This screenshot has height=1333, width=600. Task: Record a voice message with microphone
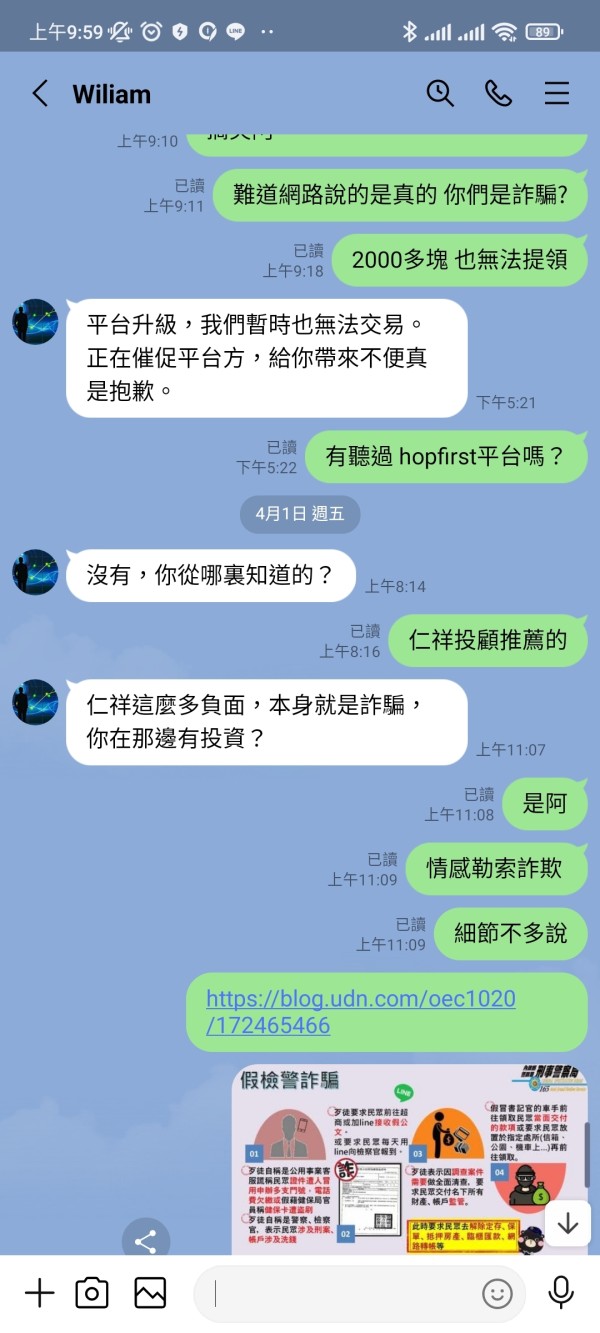[x=562, y=1293]
